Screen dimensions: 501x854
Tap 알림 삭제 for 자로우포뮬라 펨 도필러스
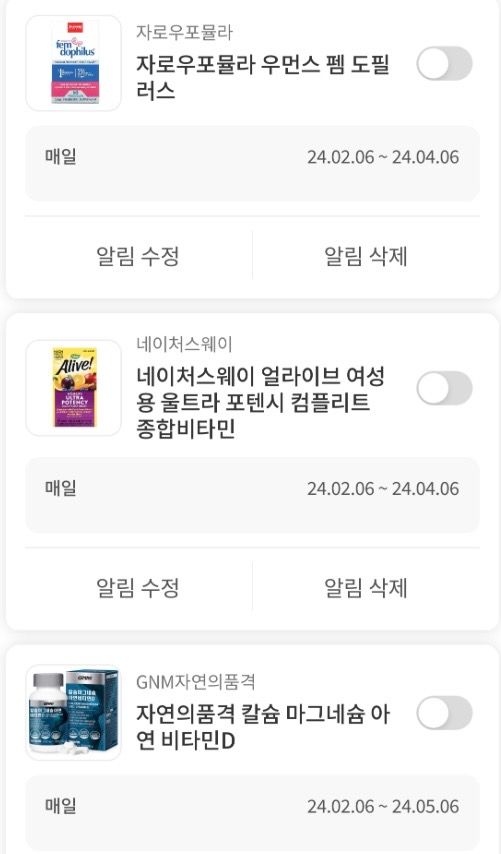[x=366, y=255]
